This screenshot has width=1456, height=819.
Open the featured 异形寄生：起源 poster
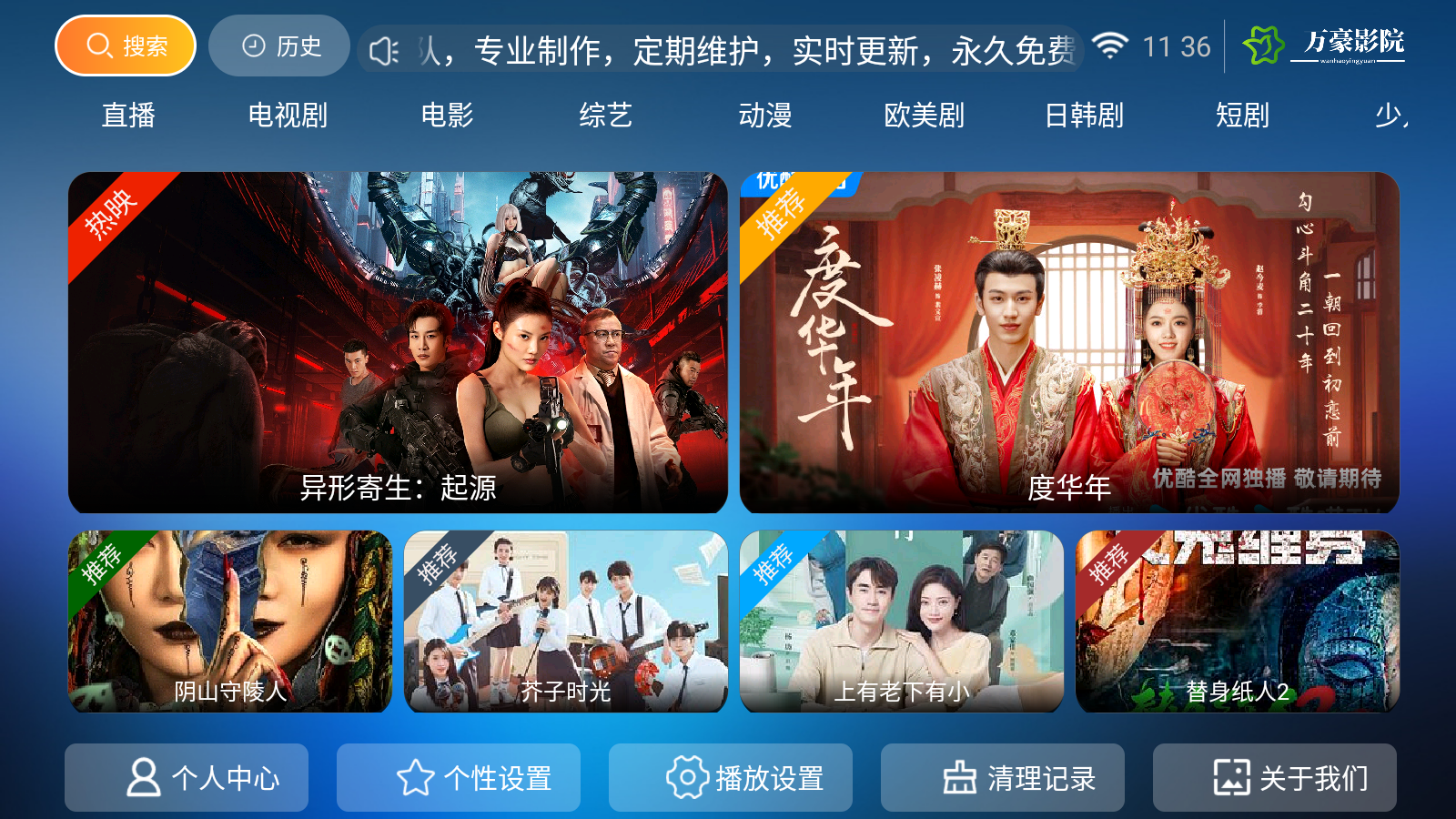398,342
